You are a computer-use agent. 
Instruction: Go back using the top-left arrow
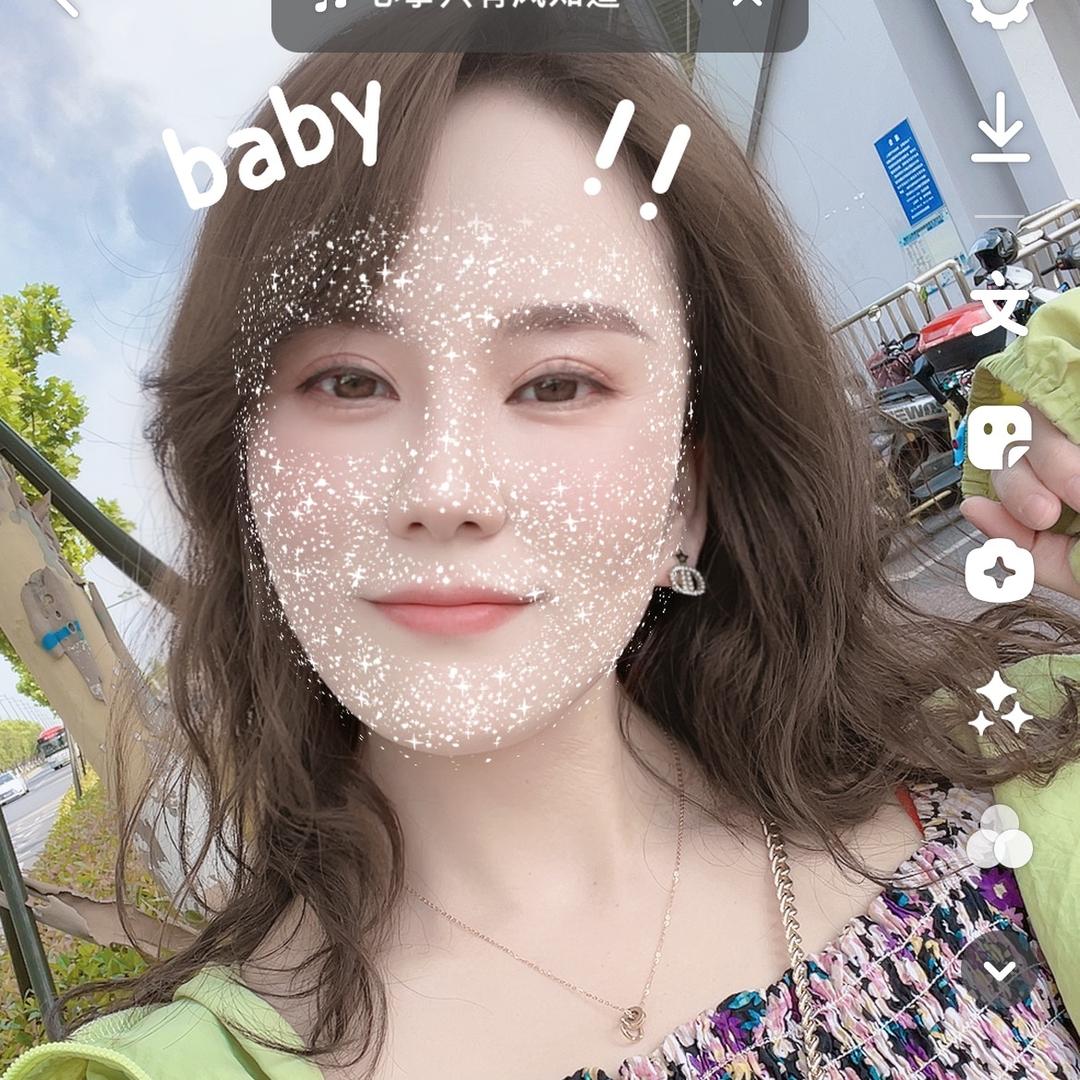tap(66, 6)
